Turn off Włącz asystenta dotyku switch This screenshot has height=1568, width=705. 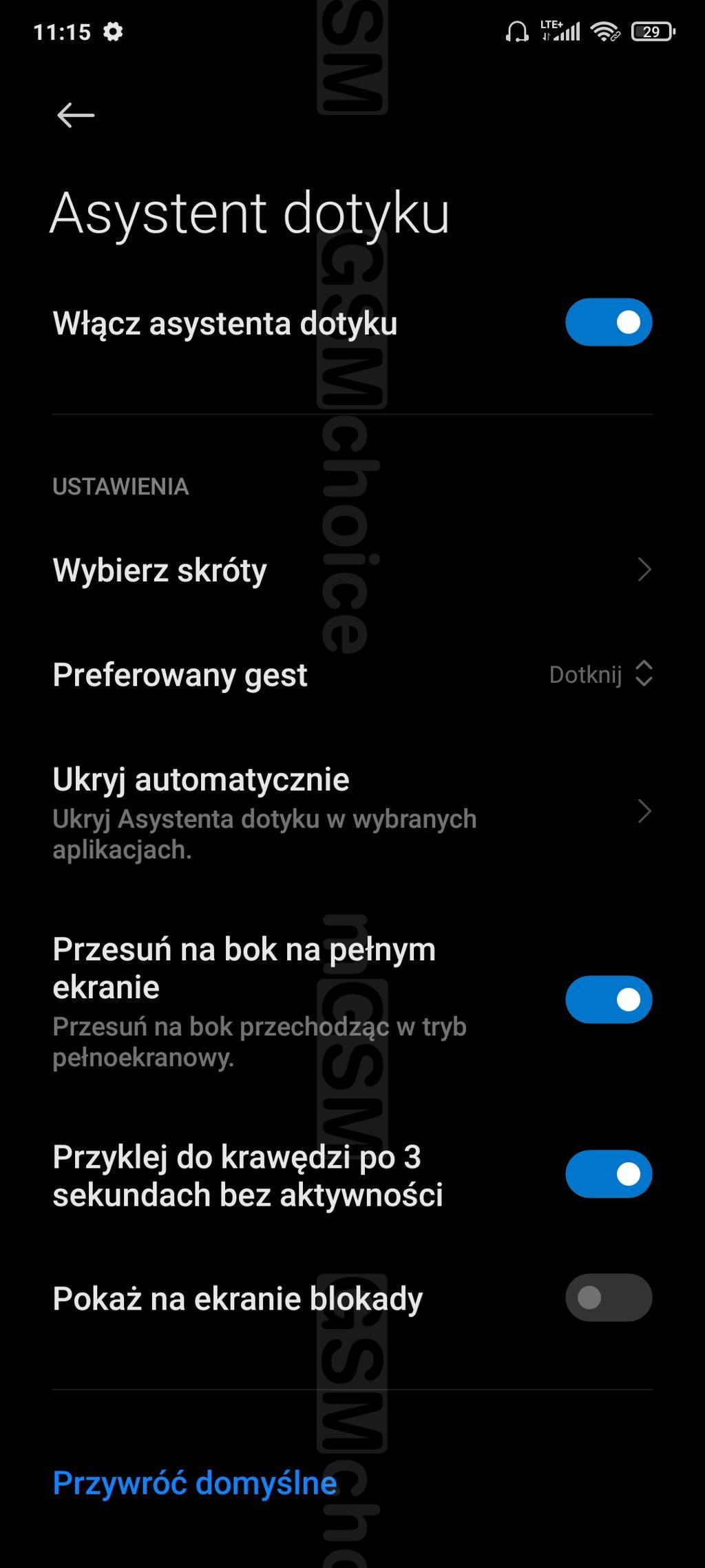[609, 322]
